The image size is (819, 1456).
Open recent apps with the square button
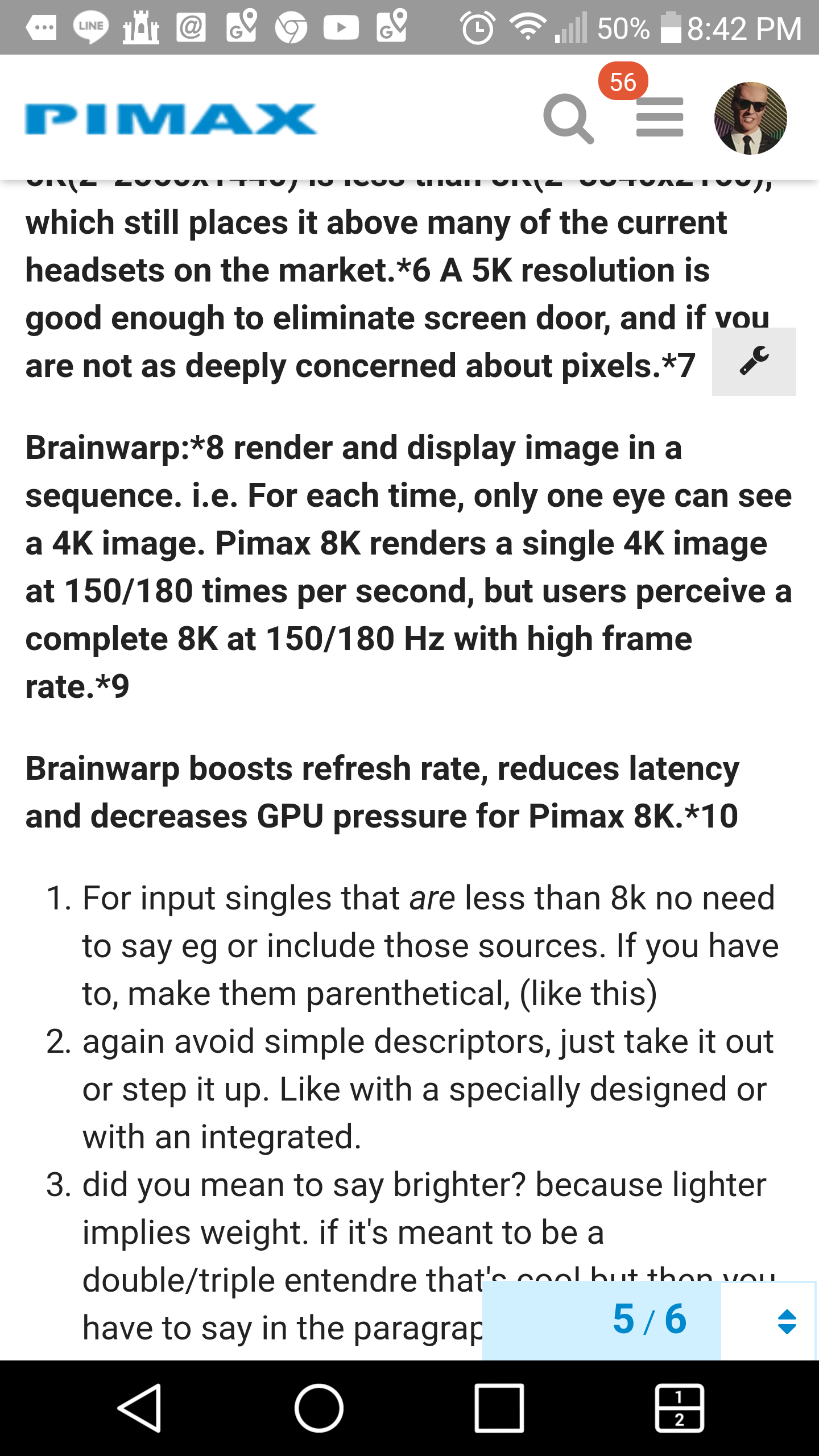coord(499,1408)
